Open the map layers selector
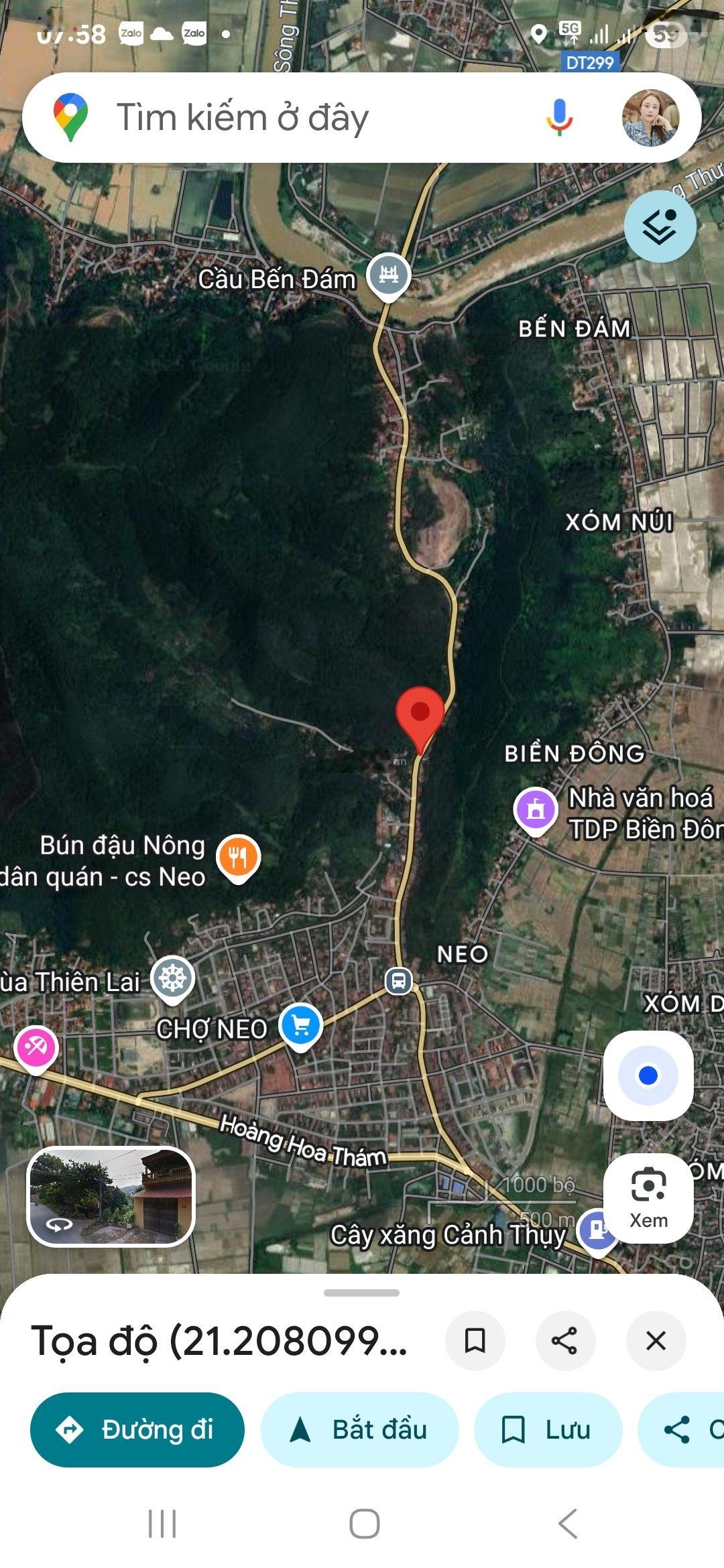The image size is (724, 1568). coord(660,226)
